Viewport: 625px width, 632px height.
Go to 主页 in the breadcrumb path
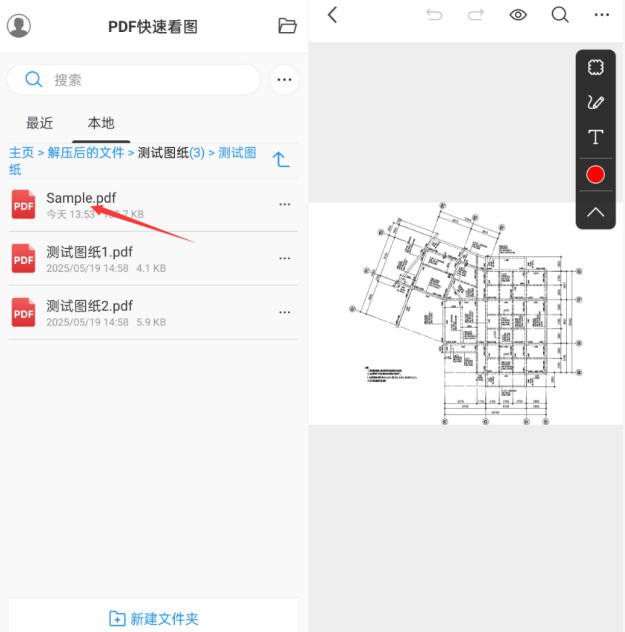pyautogui.click(x=21, y=153)
